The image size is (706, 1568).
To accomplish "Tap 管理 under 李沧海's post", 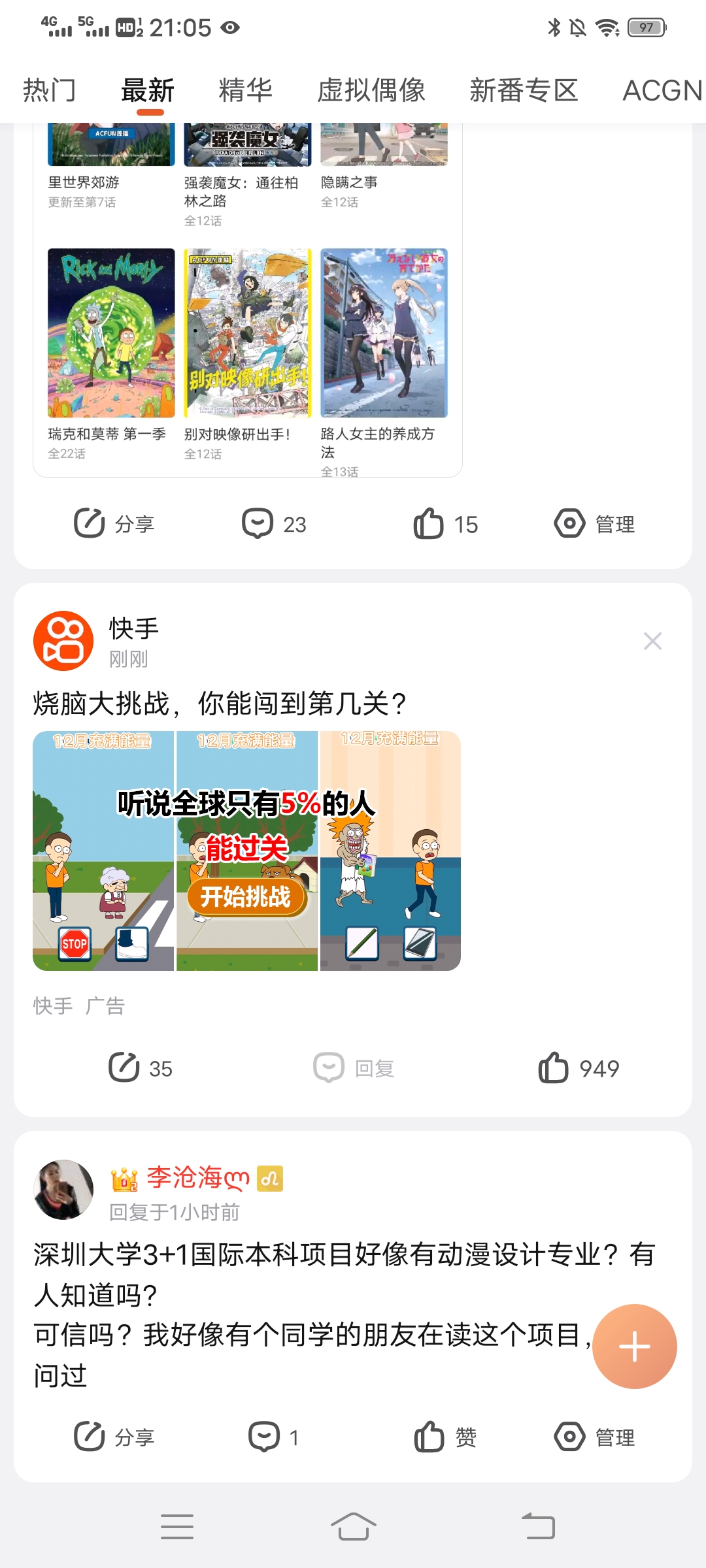I will tap(595, 1437).
